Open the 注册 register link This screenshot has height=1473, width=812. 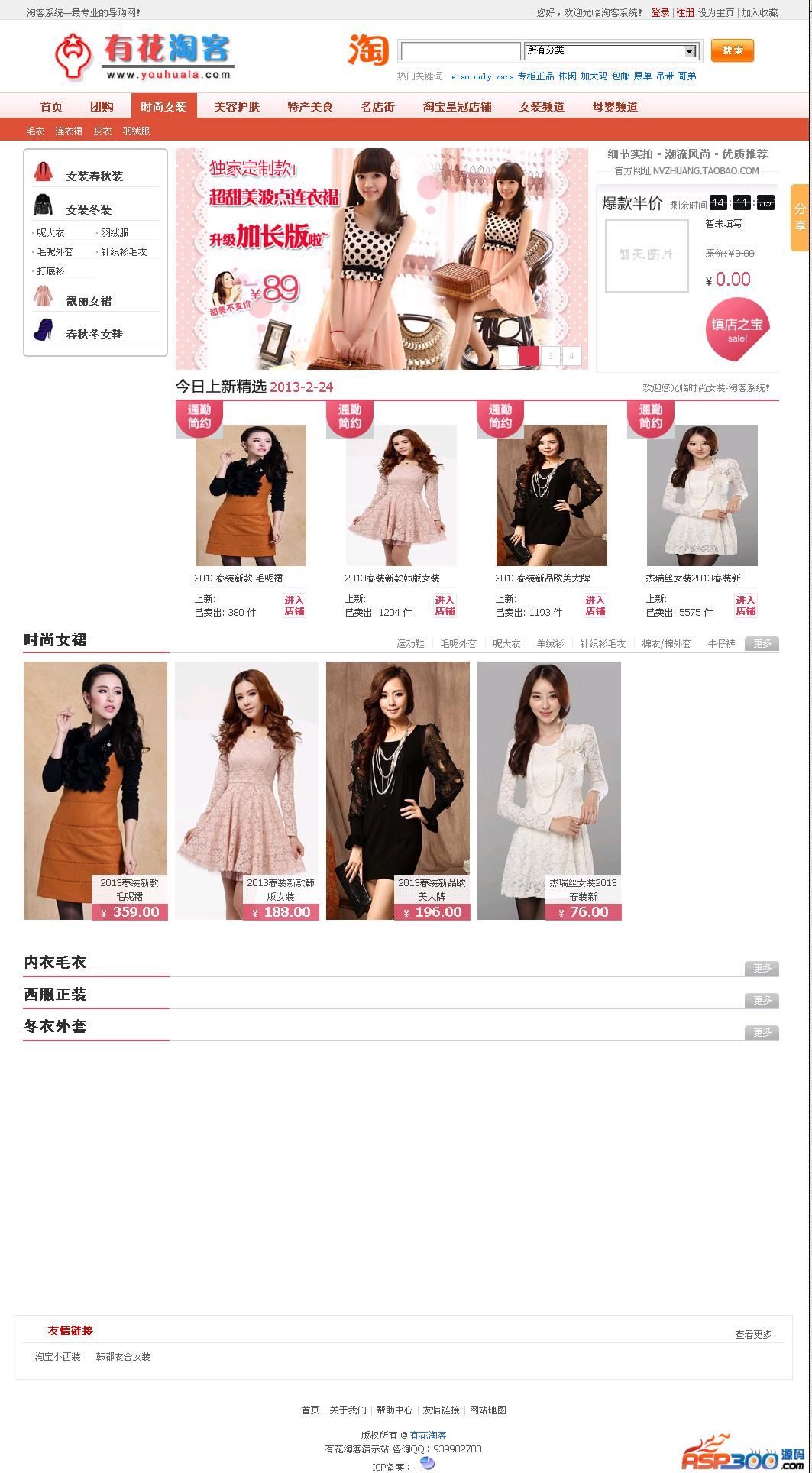click(x=685, y=12)
